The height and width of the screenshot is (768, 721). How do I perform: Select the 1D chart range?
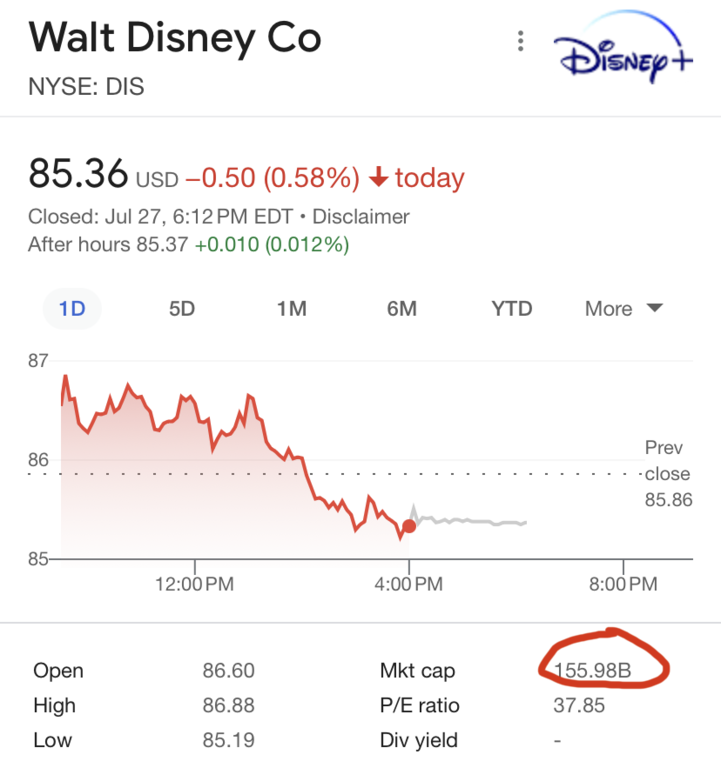coord(72,309)
